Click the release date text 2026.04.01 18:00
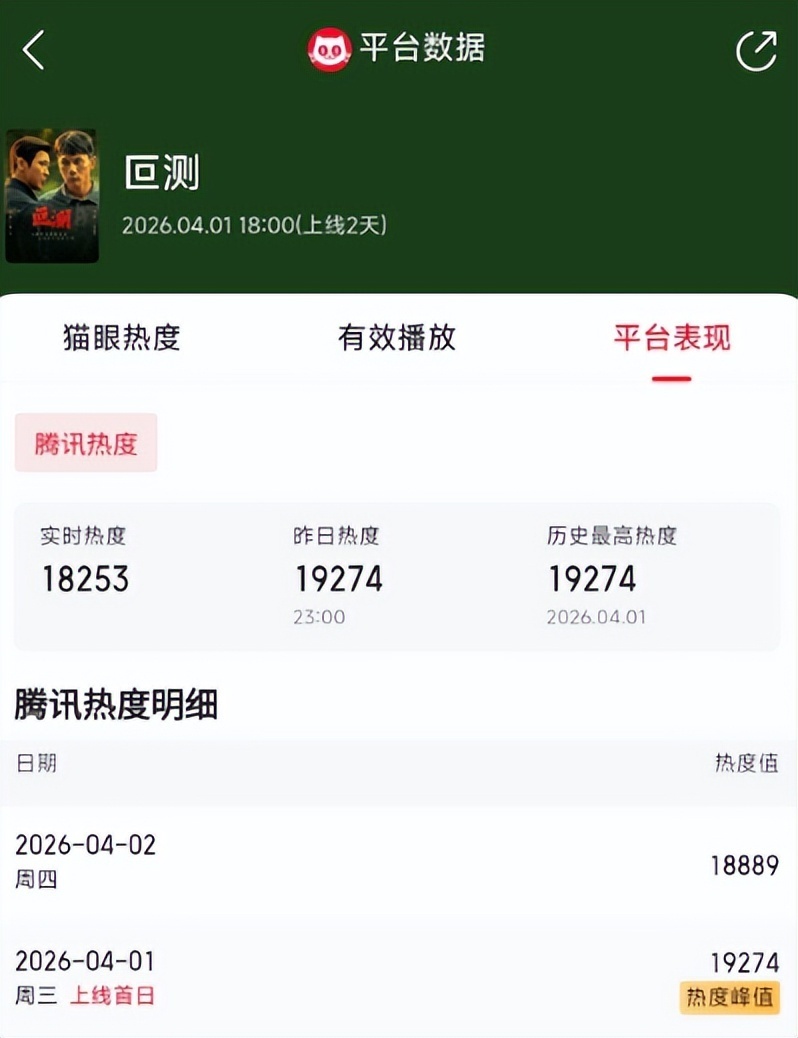The image size is (798, 1038). click(256, 225)
